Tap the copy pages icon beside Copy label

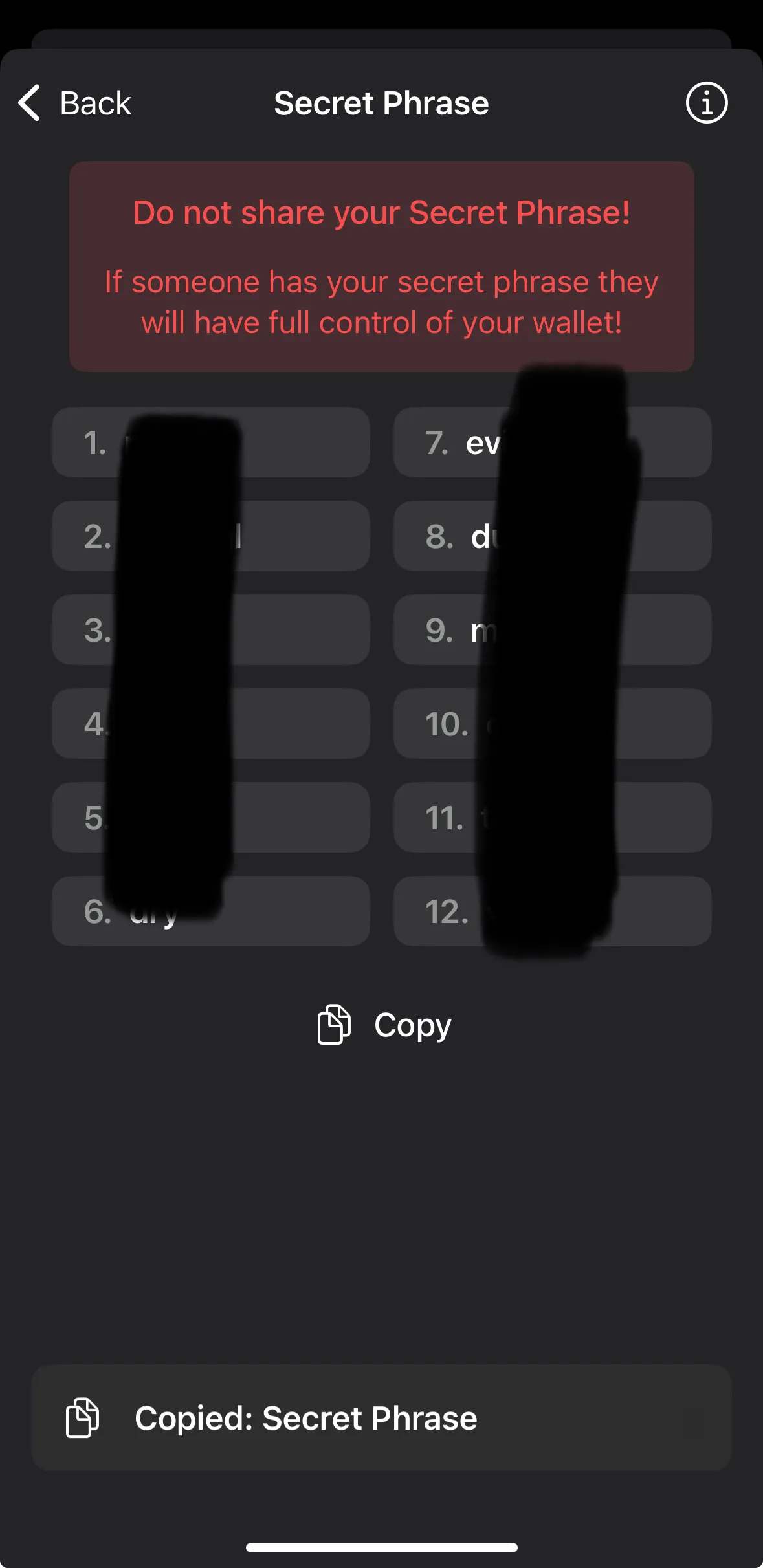333,1024
